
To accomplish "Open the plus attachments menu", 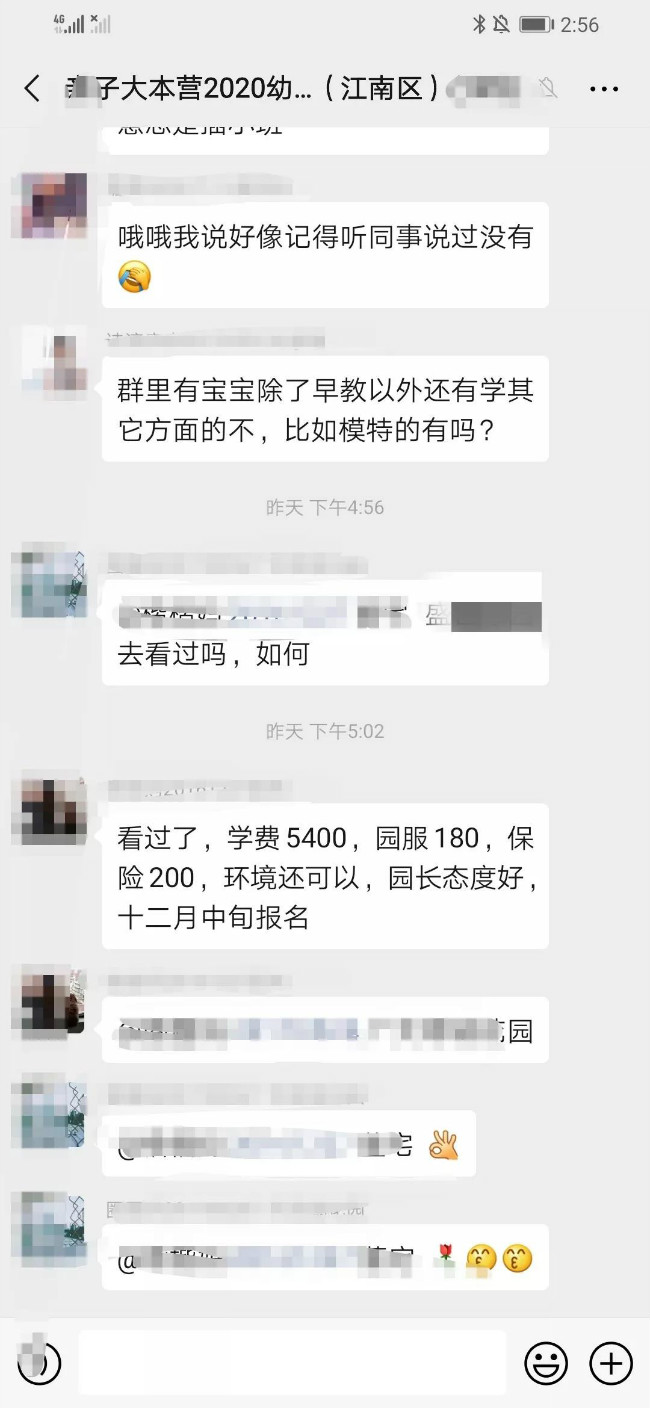I will pyautogui.click(x=610, y=1363).
